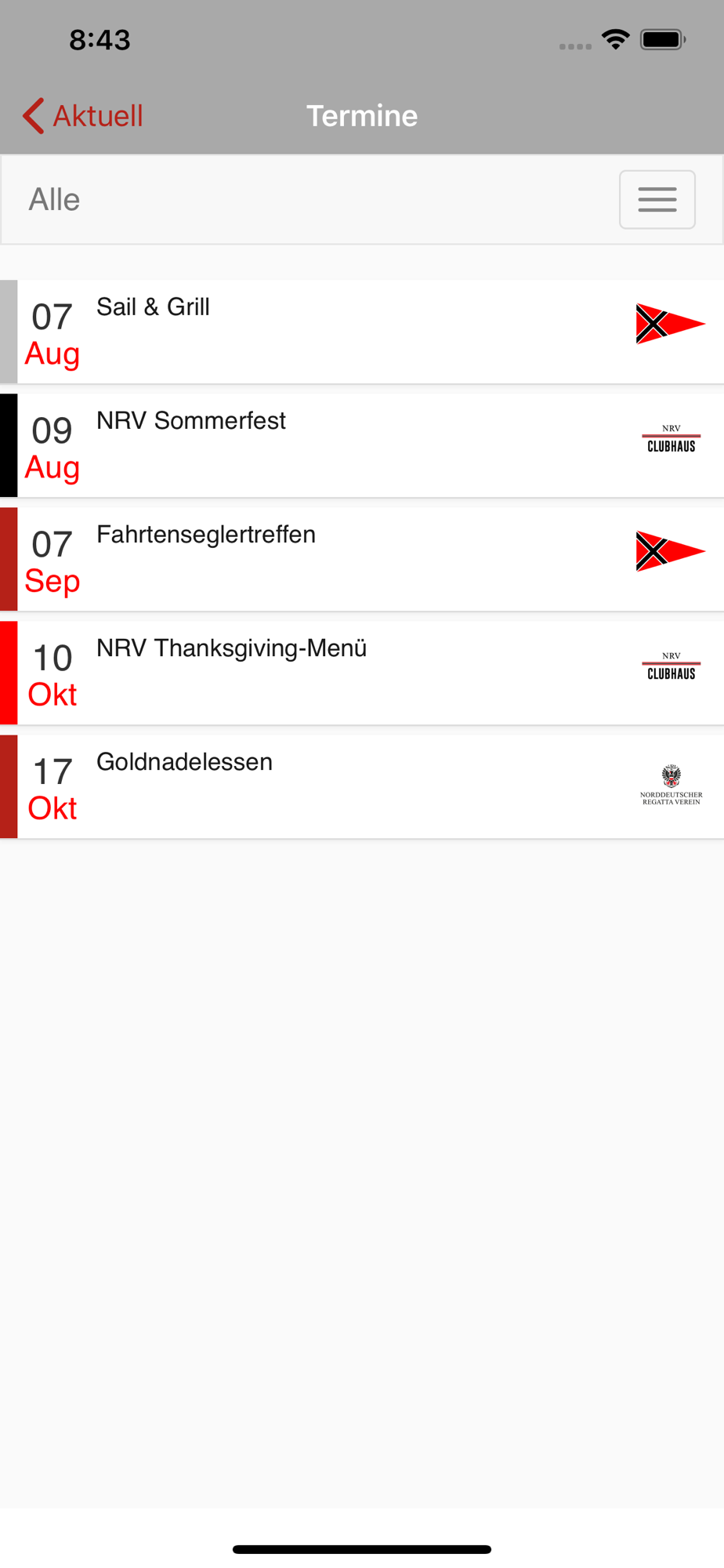This screenshot has height=1568, width=724.
Task: View NRV Sommerfest details
Action: pos(362,445)
